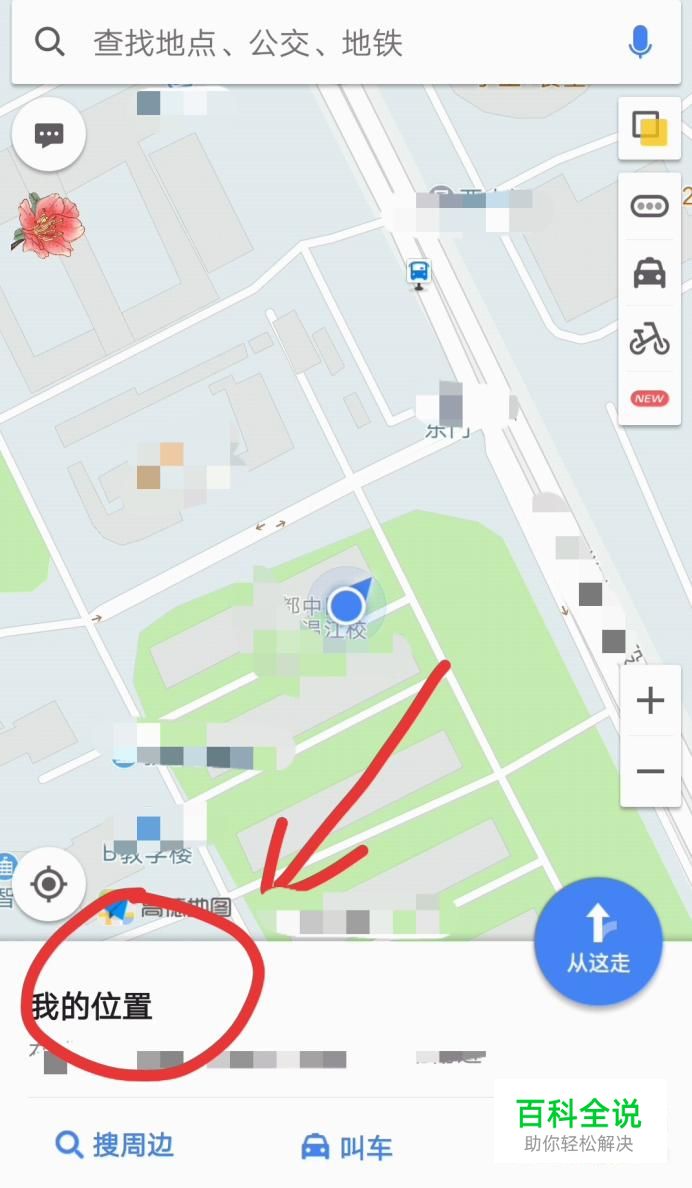The image size is (692, 1188).
Task: Open the bus mode icon
Action: (650, 207)
